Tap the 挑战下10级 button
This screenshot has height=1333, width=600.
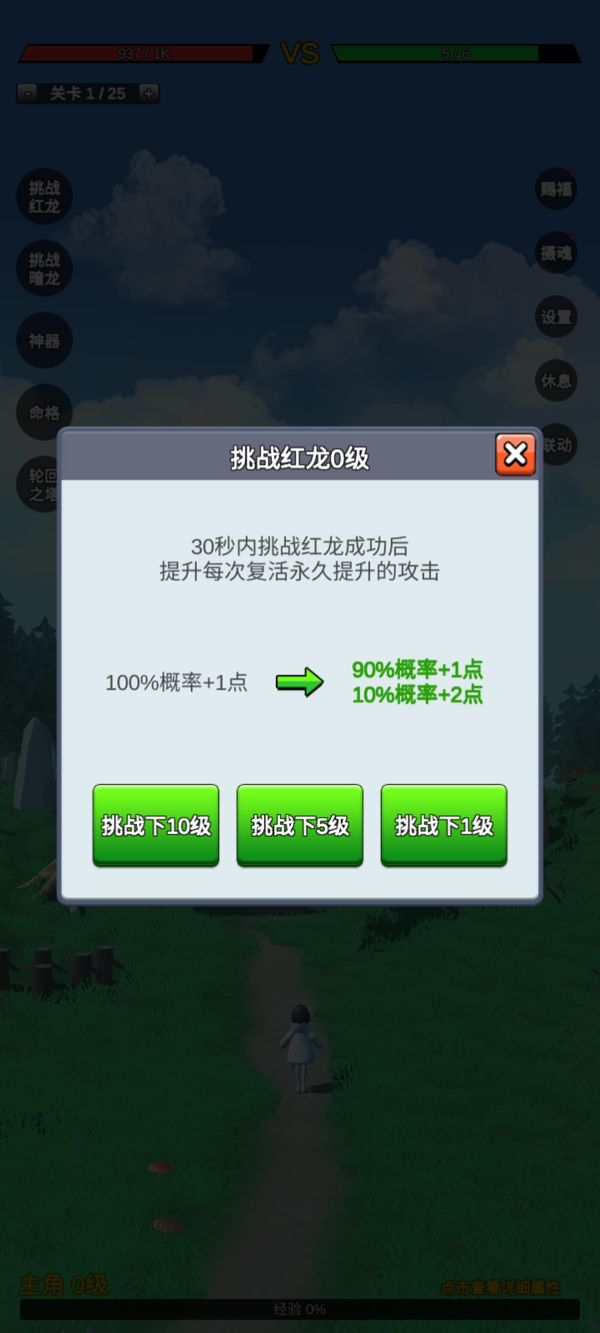click(156, 825)
